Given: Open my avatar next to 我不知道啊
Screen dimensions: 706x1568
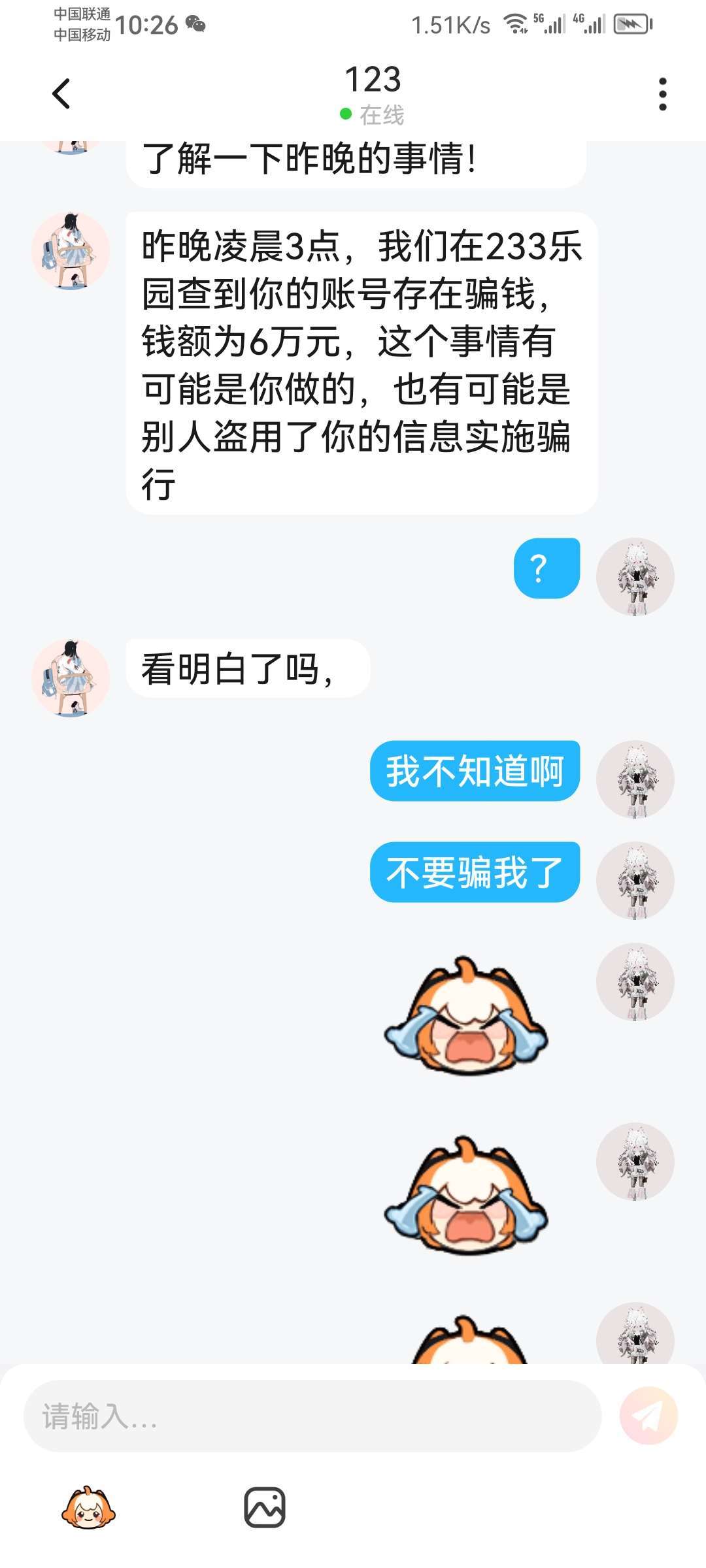Looking at the screenshot, I should point(635,779).
